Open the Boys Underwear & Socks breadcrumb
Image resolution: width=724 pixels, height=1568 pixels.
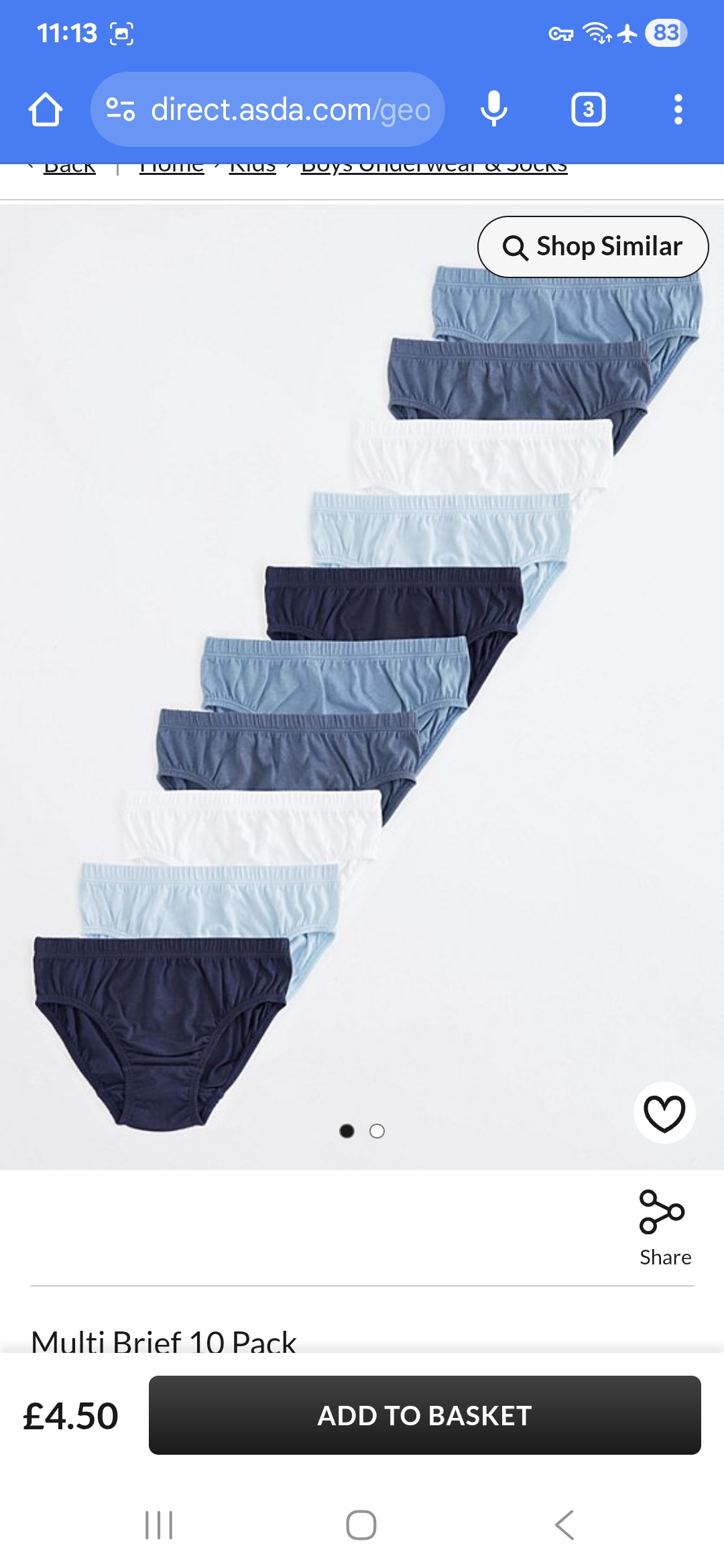coord(434,168)
